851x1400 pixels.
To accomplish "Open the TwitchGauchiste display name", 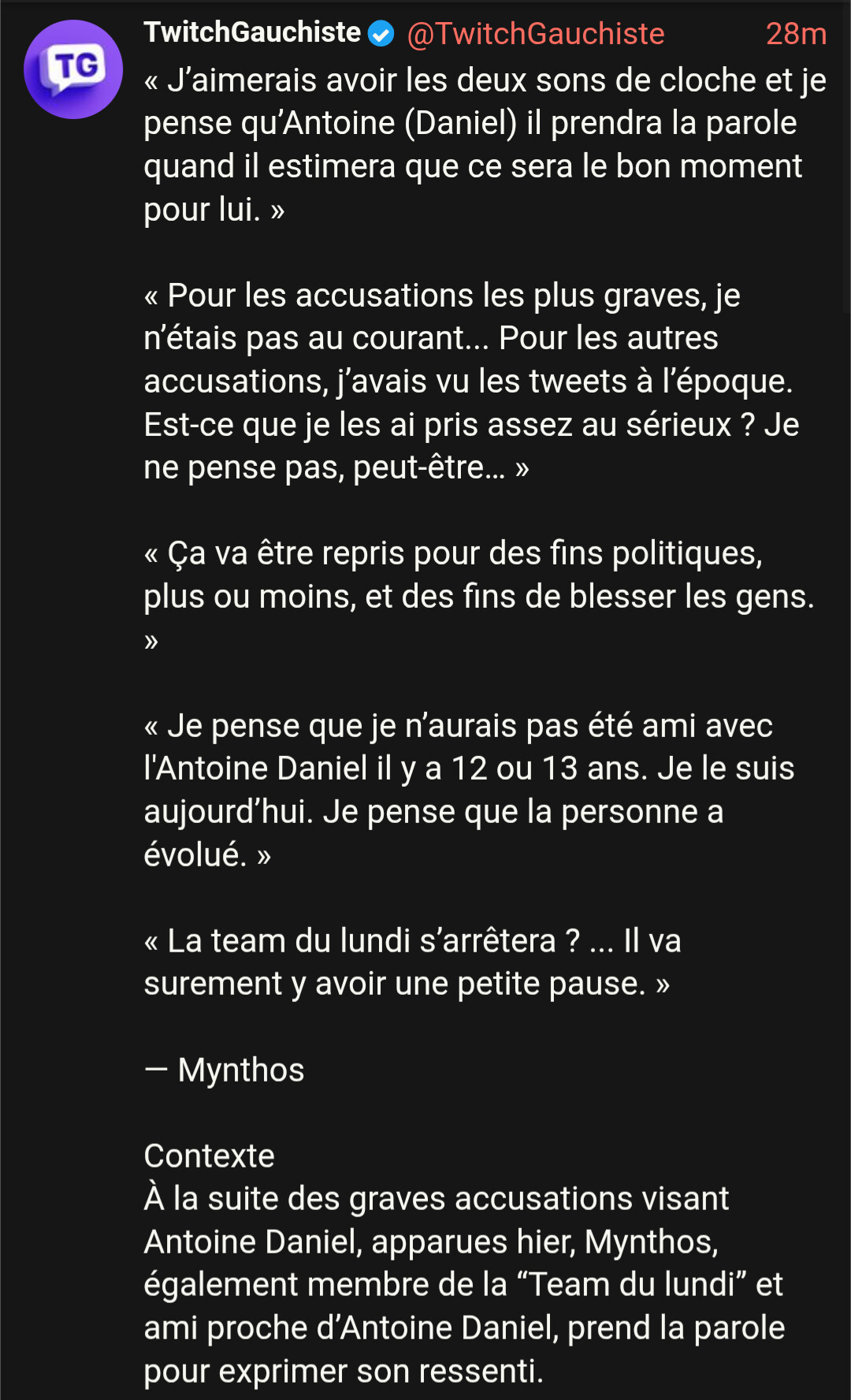I will tap(252, 32).
